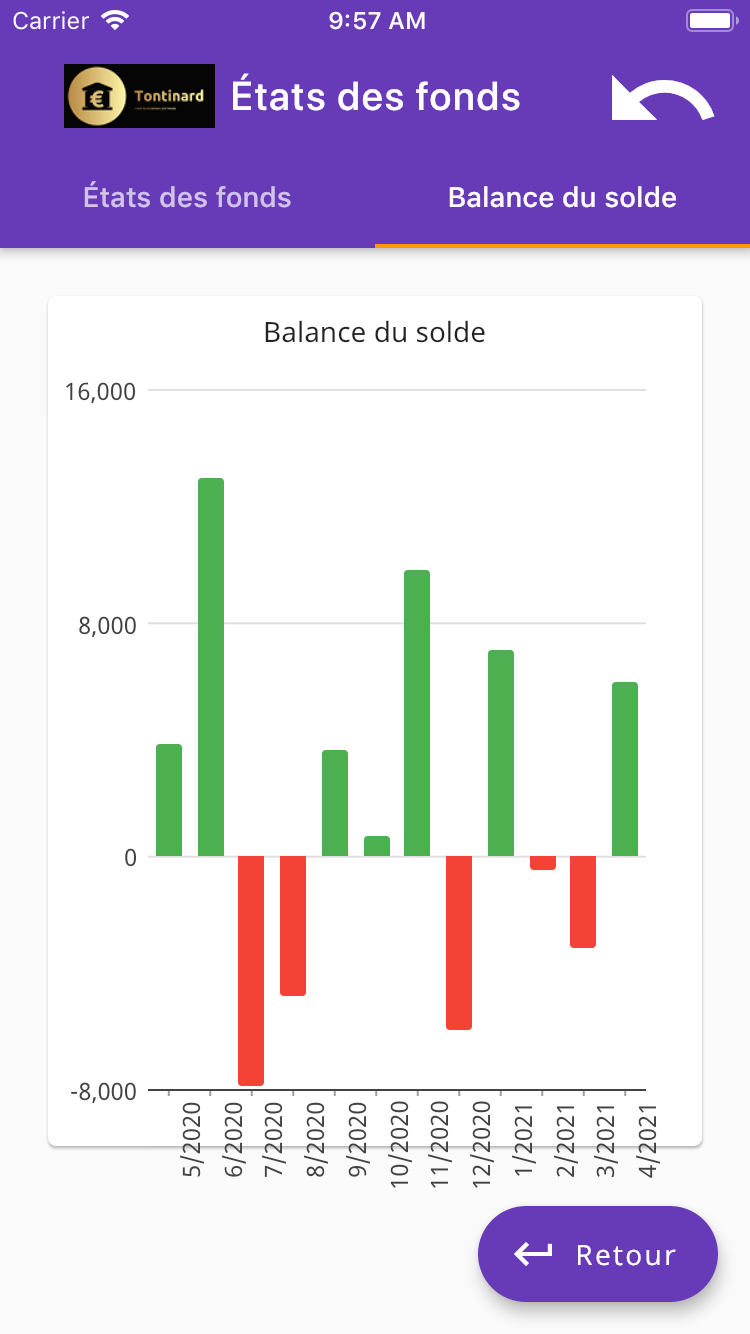
Task: Select the Balance du solde tab
Action: click(562, 197)
